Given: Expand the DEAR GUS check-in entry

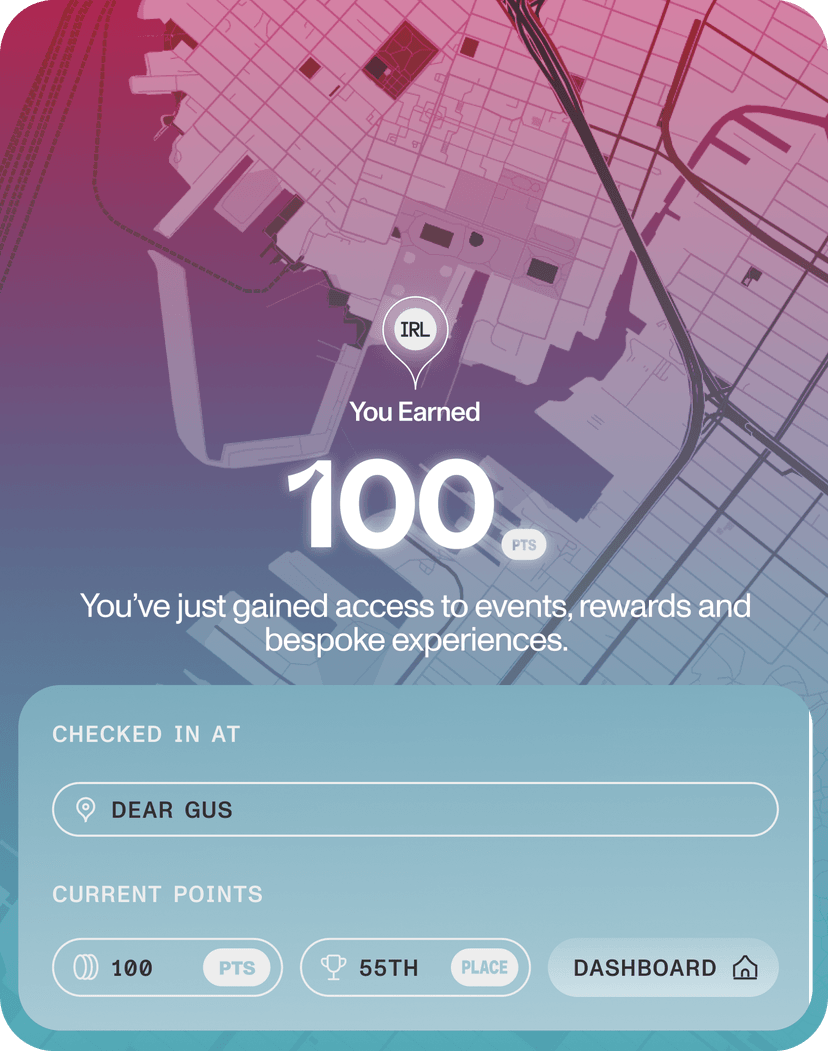Looking at the screenshot, I should (x=414, y=809).
